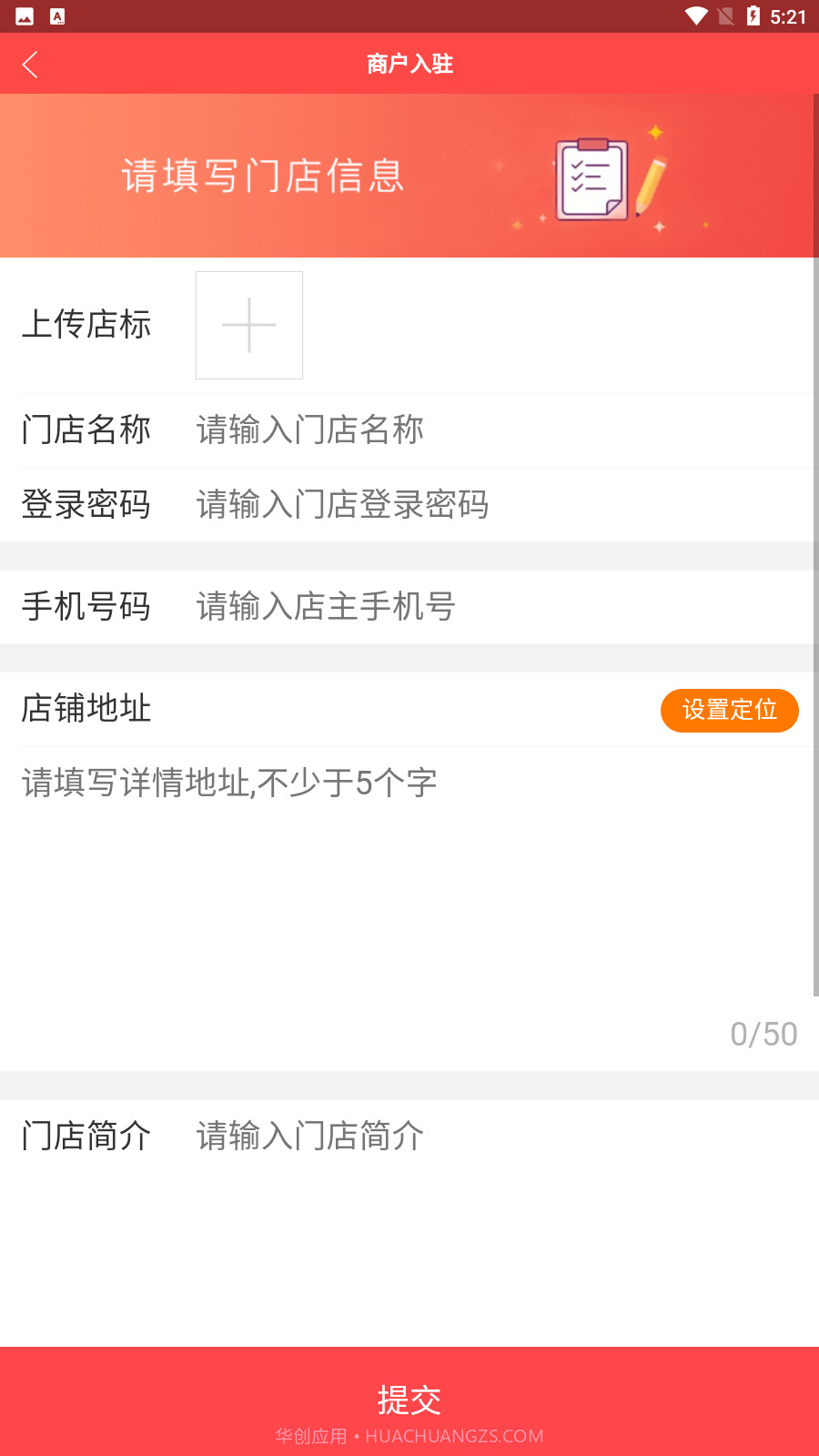Tap the plus icon to upload store logo
The height and width of the screenshot is (1456, 819).
click(x=248, y=325)
